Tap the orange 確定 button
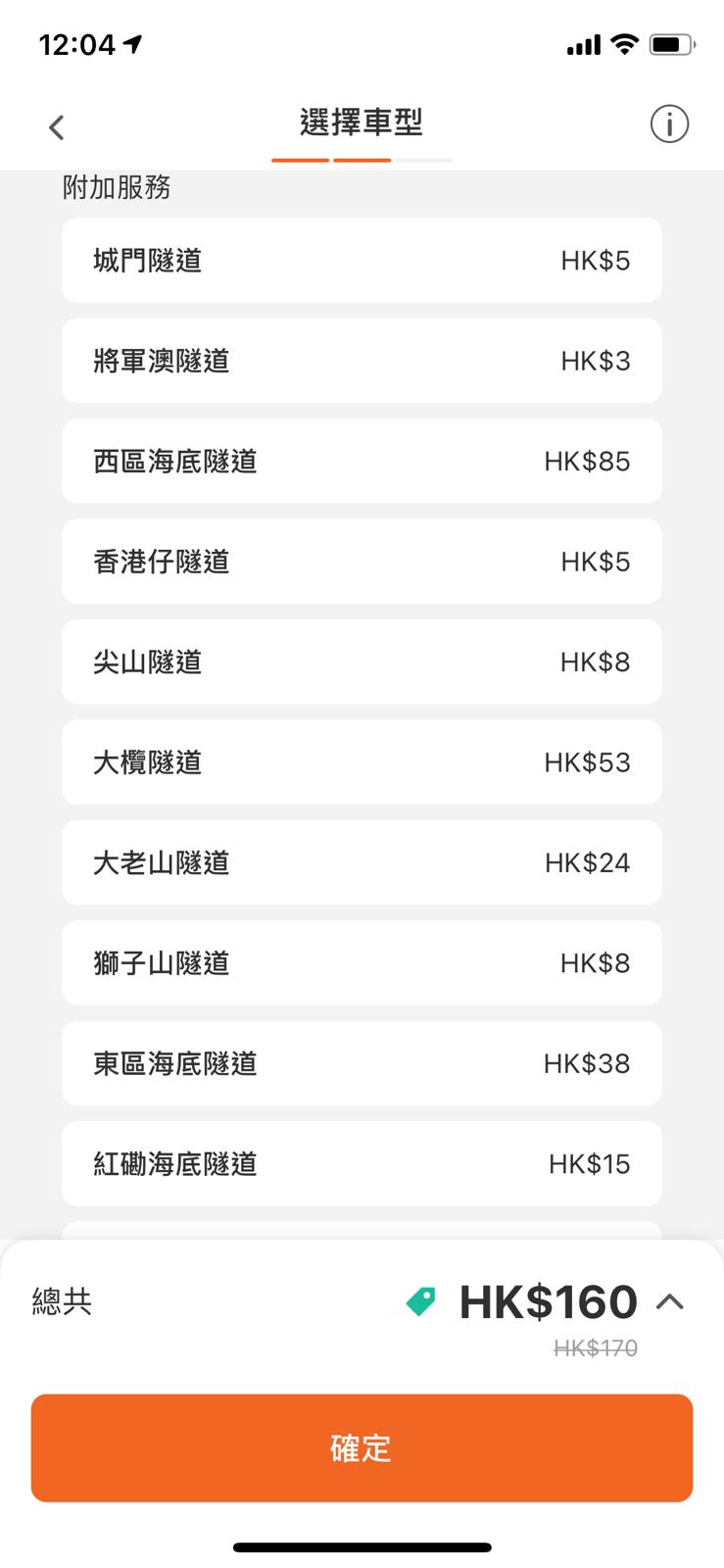Viewport: 724px width, 1568px height. (362, 1448)
